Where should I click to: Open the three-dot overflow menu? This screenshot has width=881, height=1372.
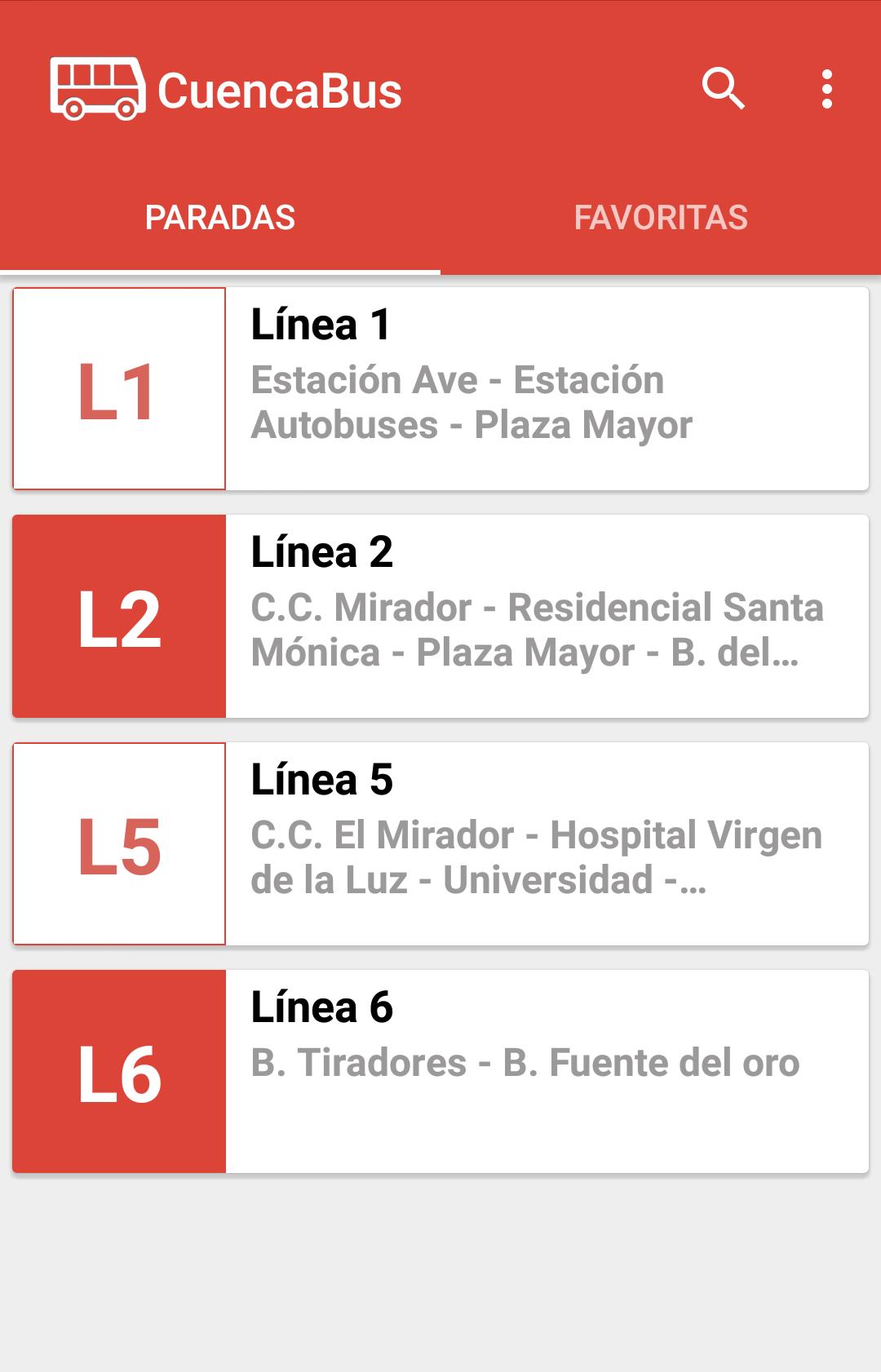point(826,89)
